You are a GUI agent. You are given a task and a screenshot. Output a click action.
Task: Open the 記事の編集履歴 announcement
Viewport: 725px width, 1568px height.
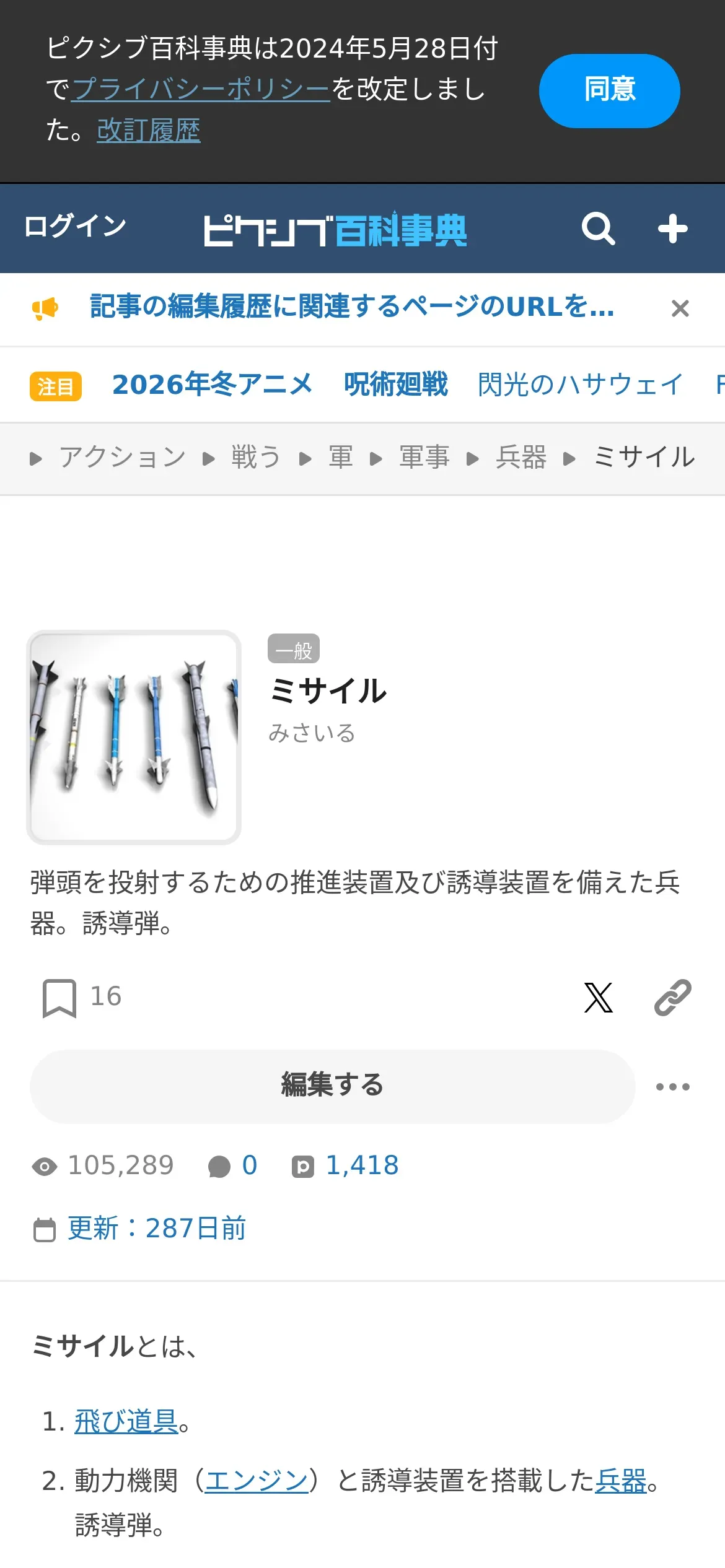pos(351,307)
